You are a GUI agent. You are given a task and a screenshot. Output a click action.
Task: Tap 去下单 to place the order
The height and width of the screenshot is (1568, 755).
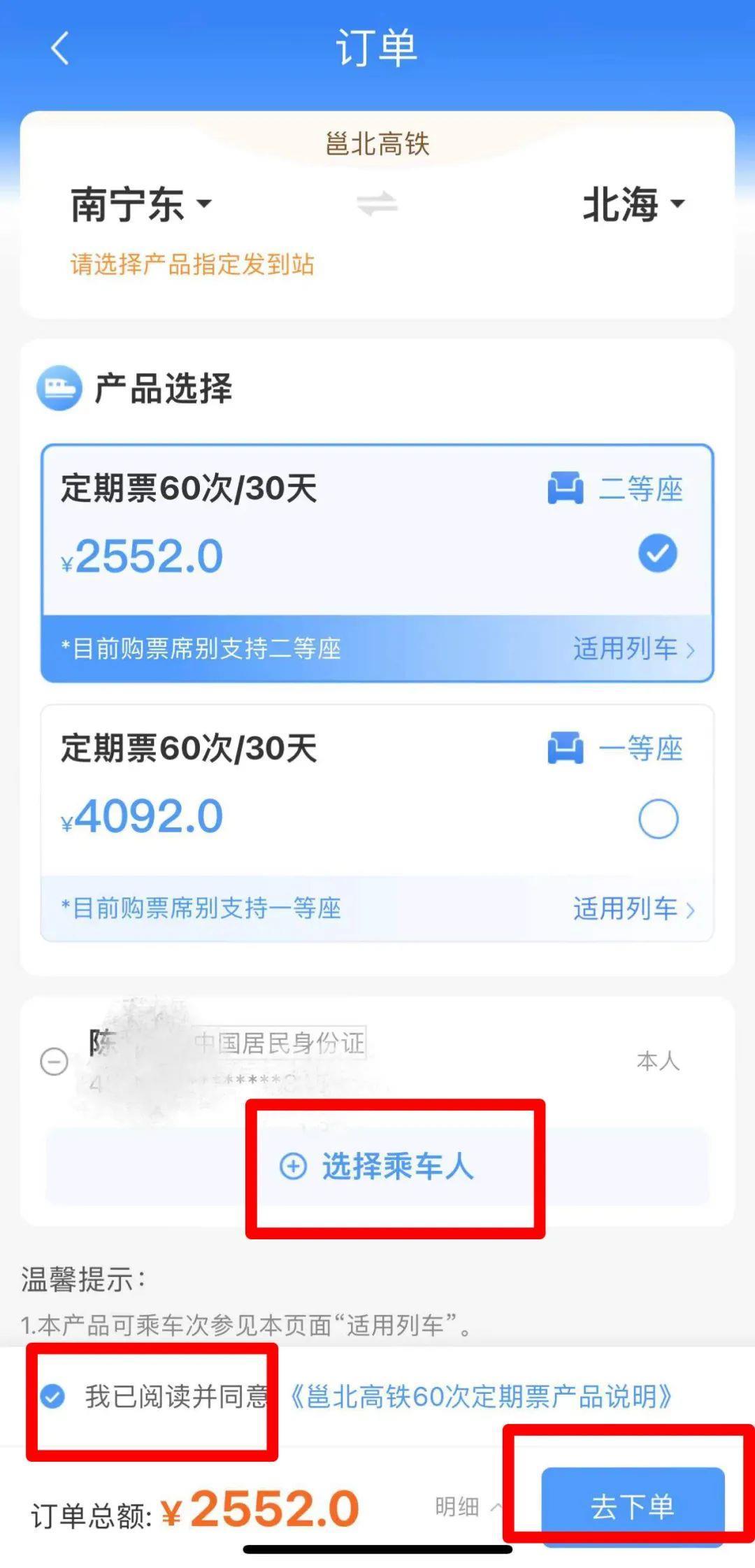(x=633, y=1506)
